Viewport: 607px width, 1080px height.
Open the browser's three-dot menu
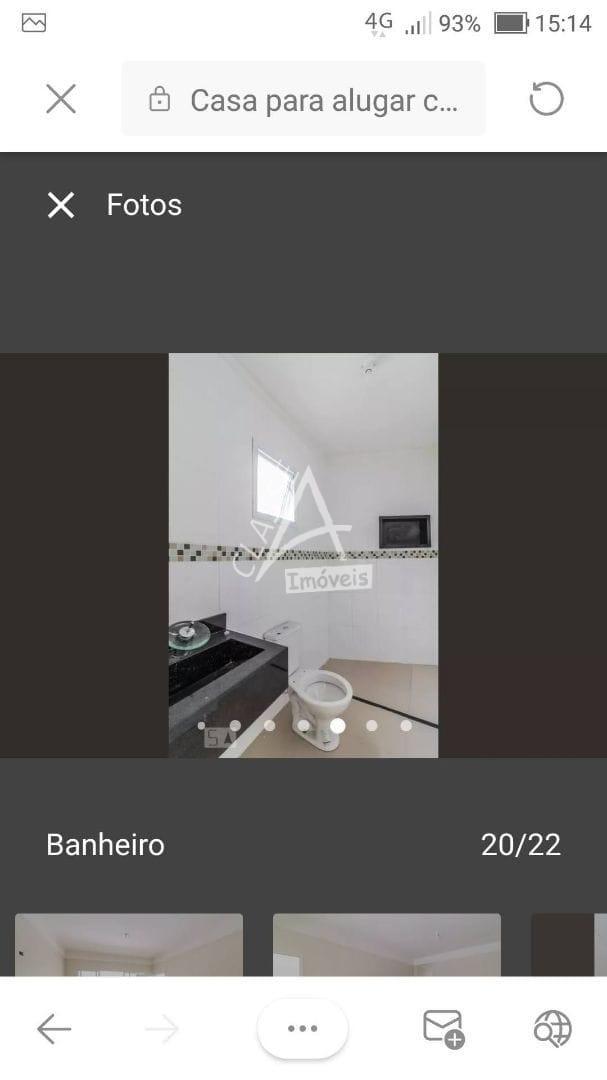tap(302, 1028)
